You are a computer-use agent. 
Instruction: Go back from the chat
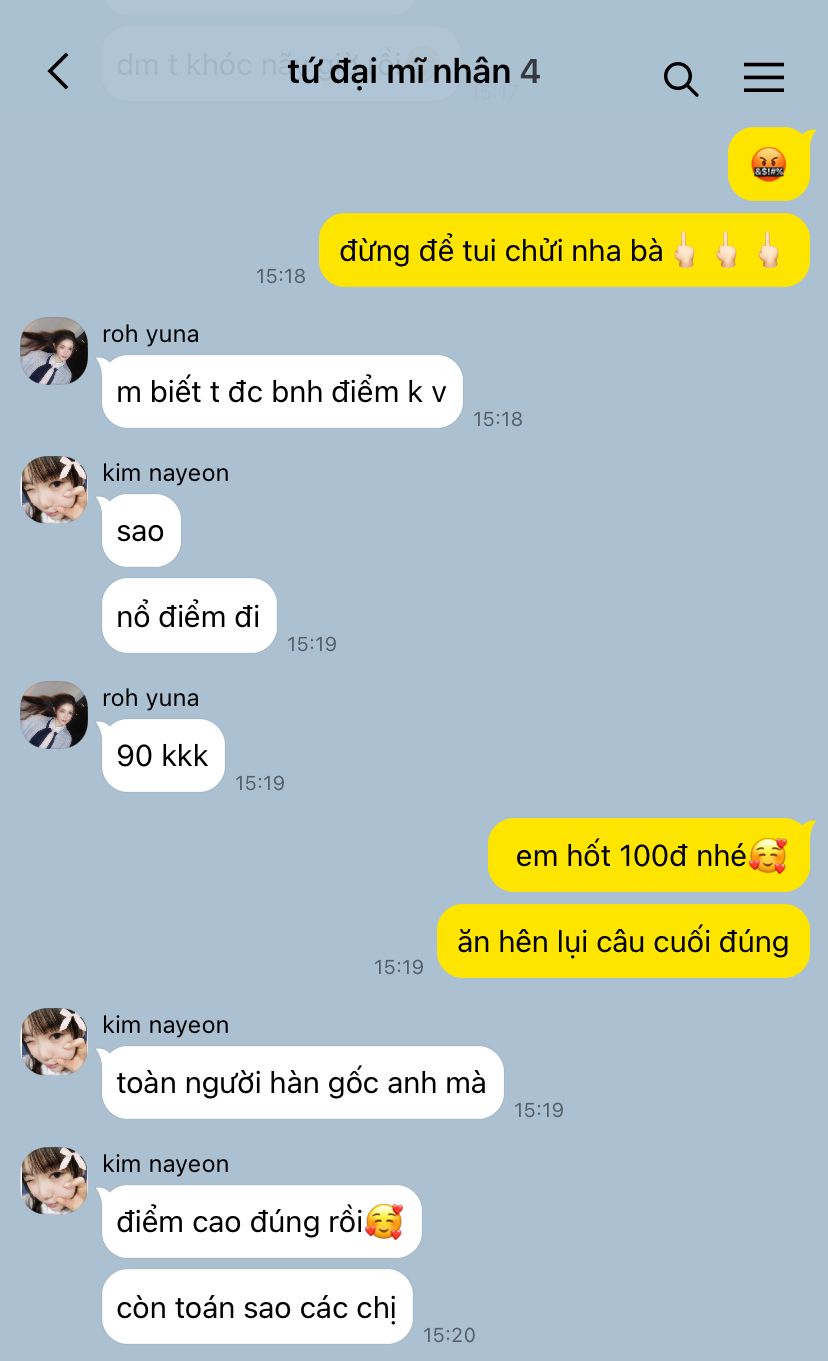pos(59,72)
